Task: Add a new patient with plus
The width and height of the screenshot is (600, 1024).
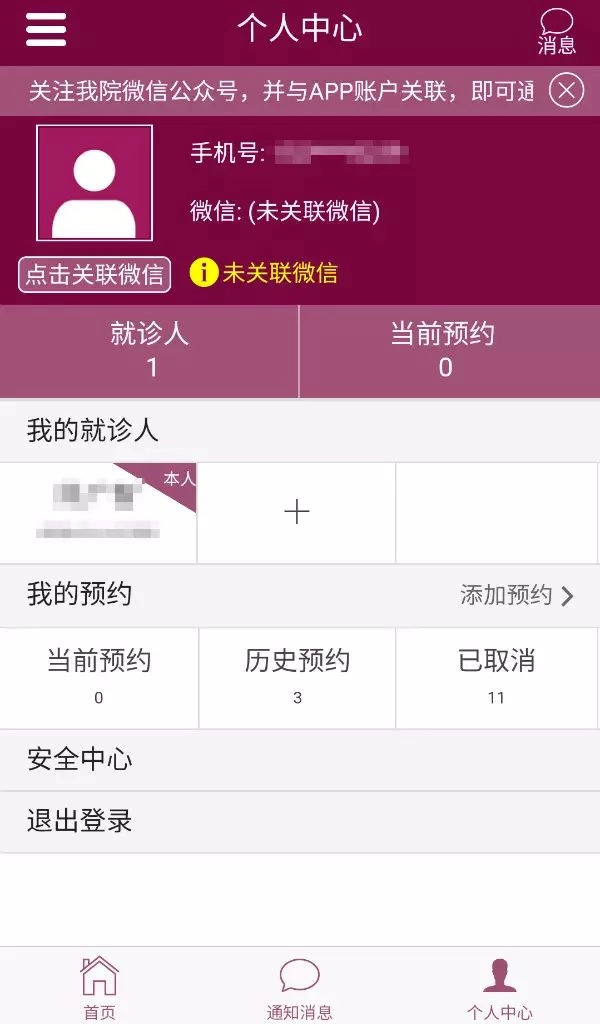Action: (x=296, y=512)
